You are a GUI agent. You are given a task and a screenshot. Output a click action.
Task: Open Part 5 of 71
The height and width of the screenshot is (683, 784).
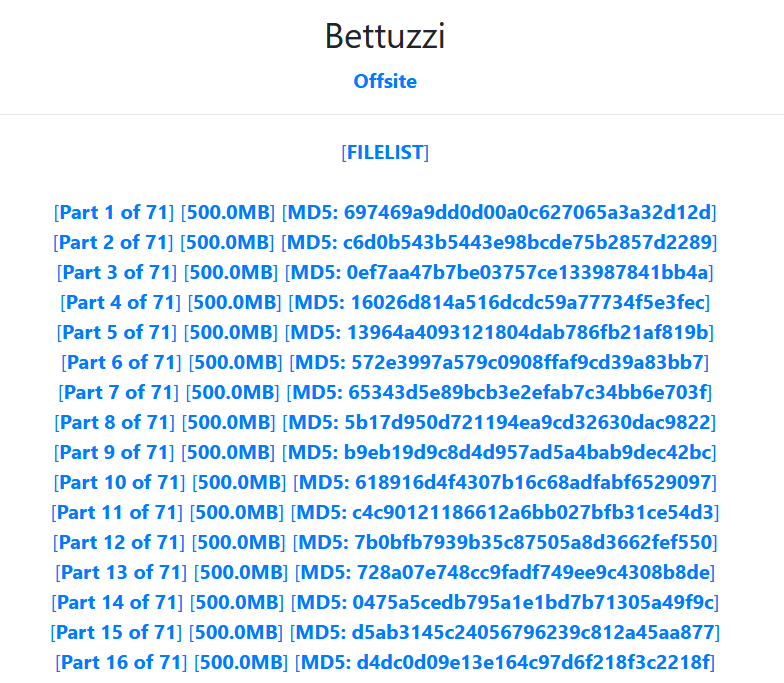point(116,332)
